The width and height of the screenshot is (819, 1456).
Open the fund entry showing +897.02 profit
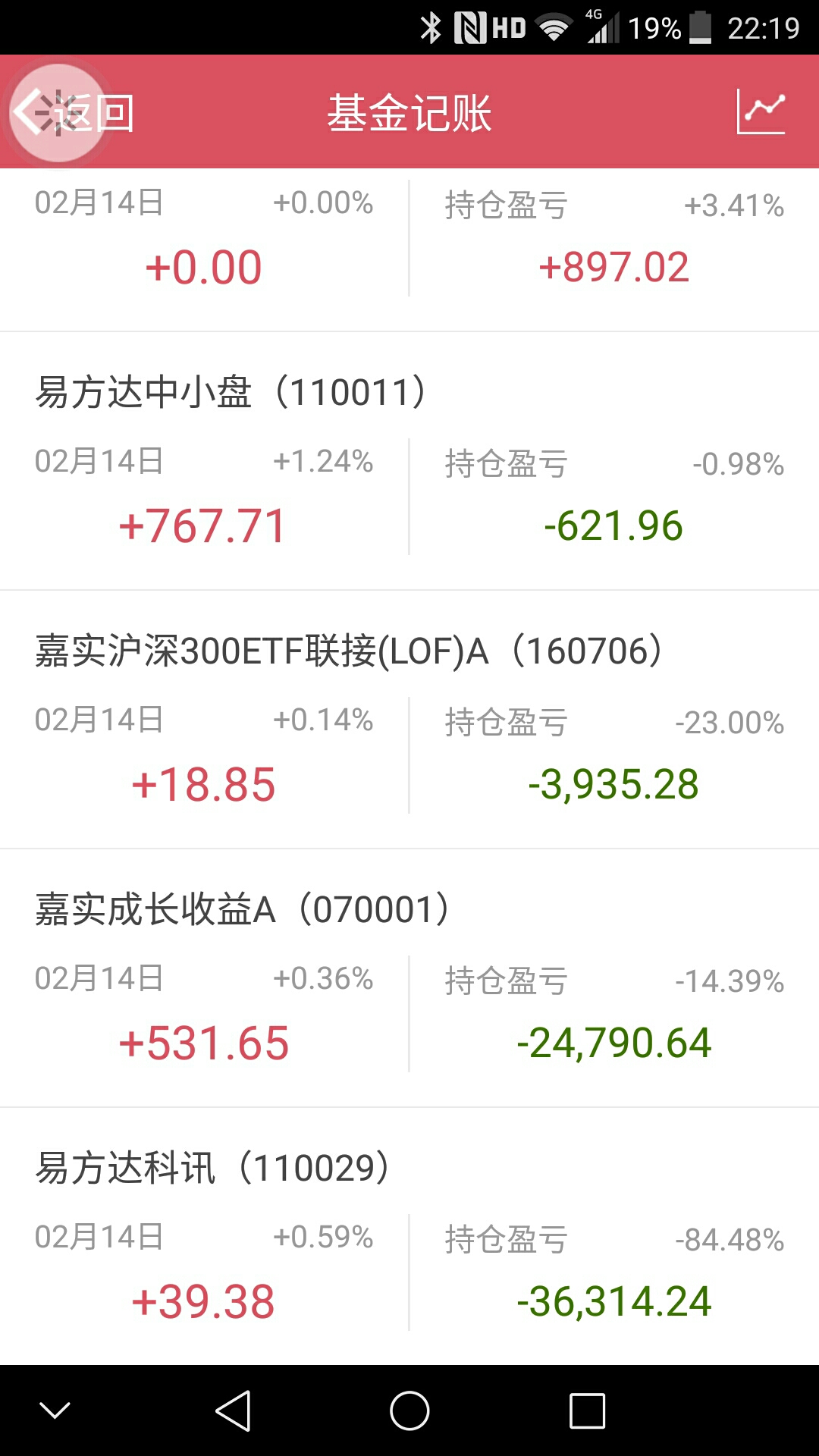409,249
